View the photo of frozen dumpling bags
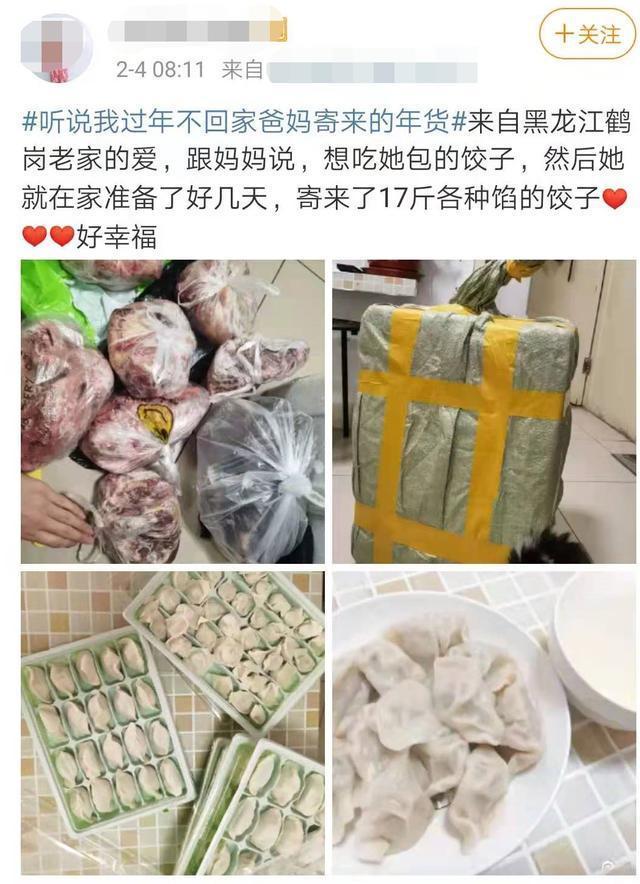The image size is (640, 884). [x=172, y=411]
